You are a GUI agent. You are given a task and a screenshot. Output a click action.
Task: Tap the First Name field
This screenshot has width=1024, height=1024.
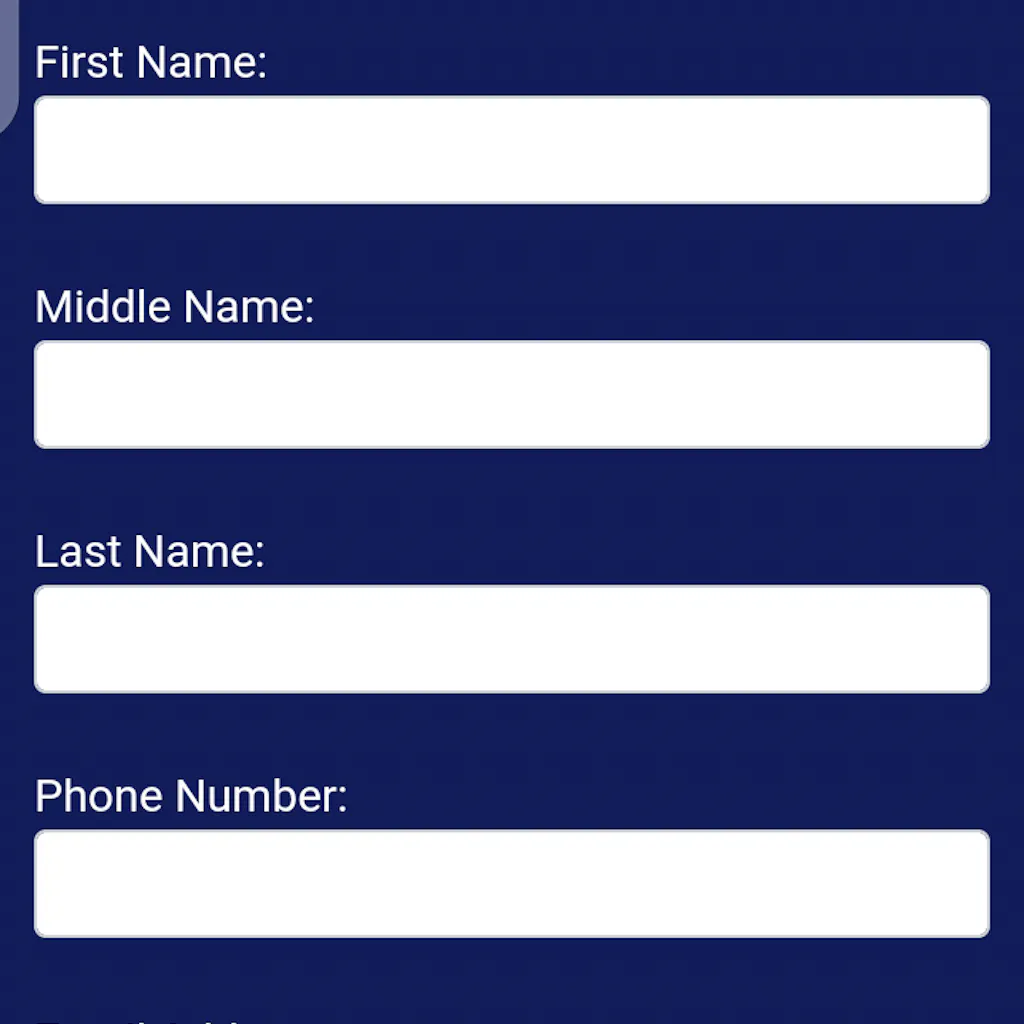pyautogui.click(x=512, y=150)
